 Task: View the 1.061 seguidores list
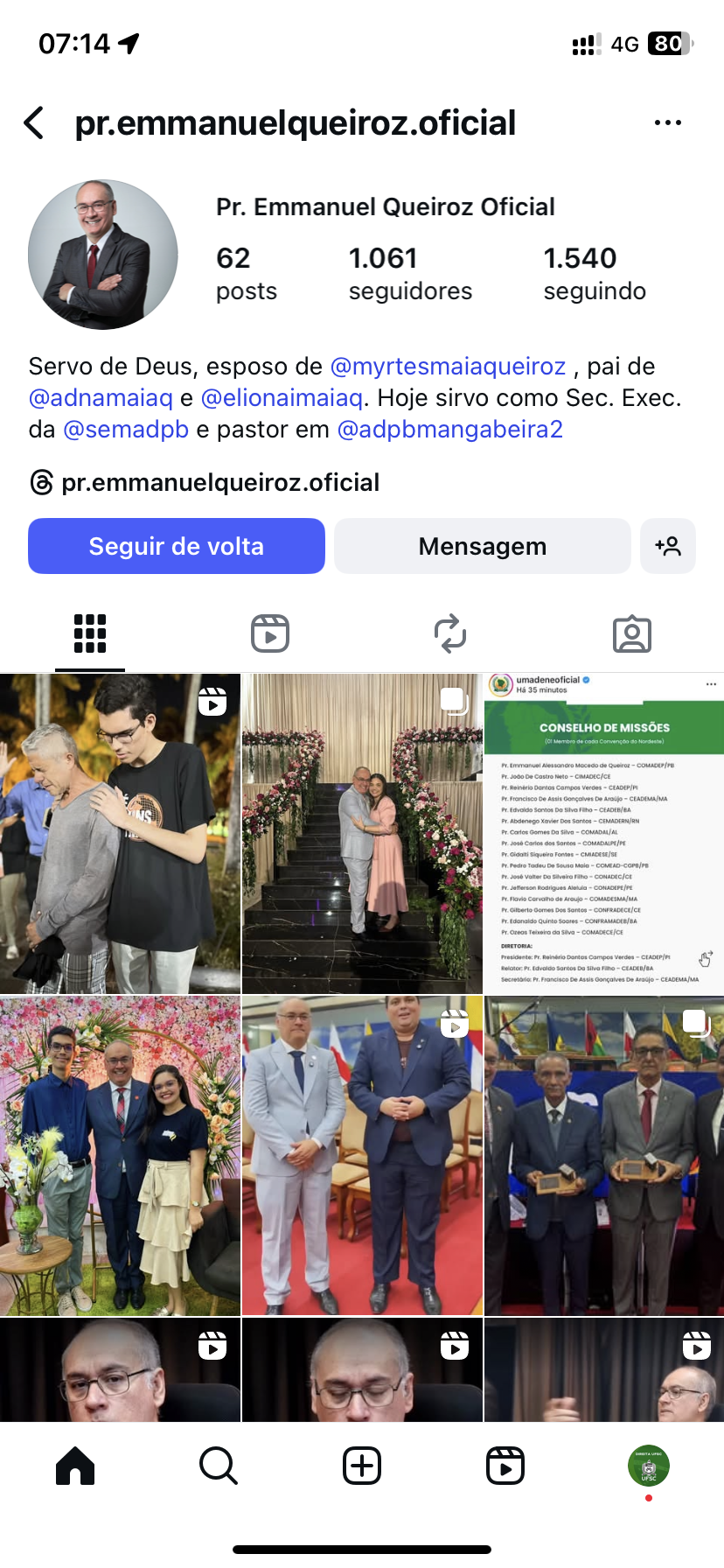[x=409, y=273]
